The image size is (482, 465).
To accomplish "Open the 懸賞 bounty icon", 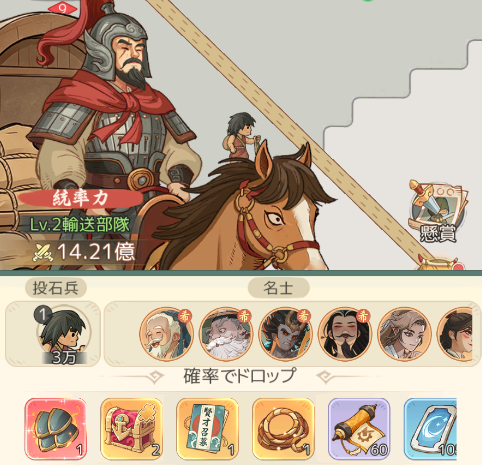I will [437, 211].
